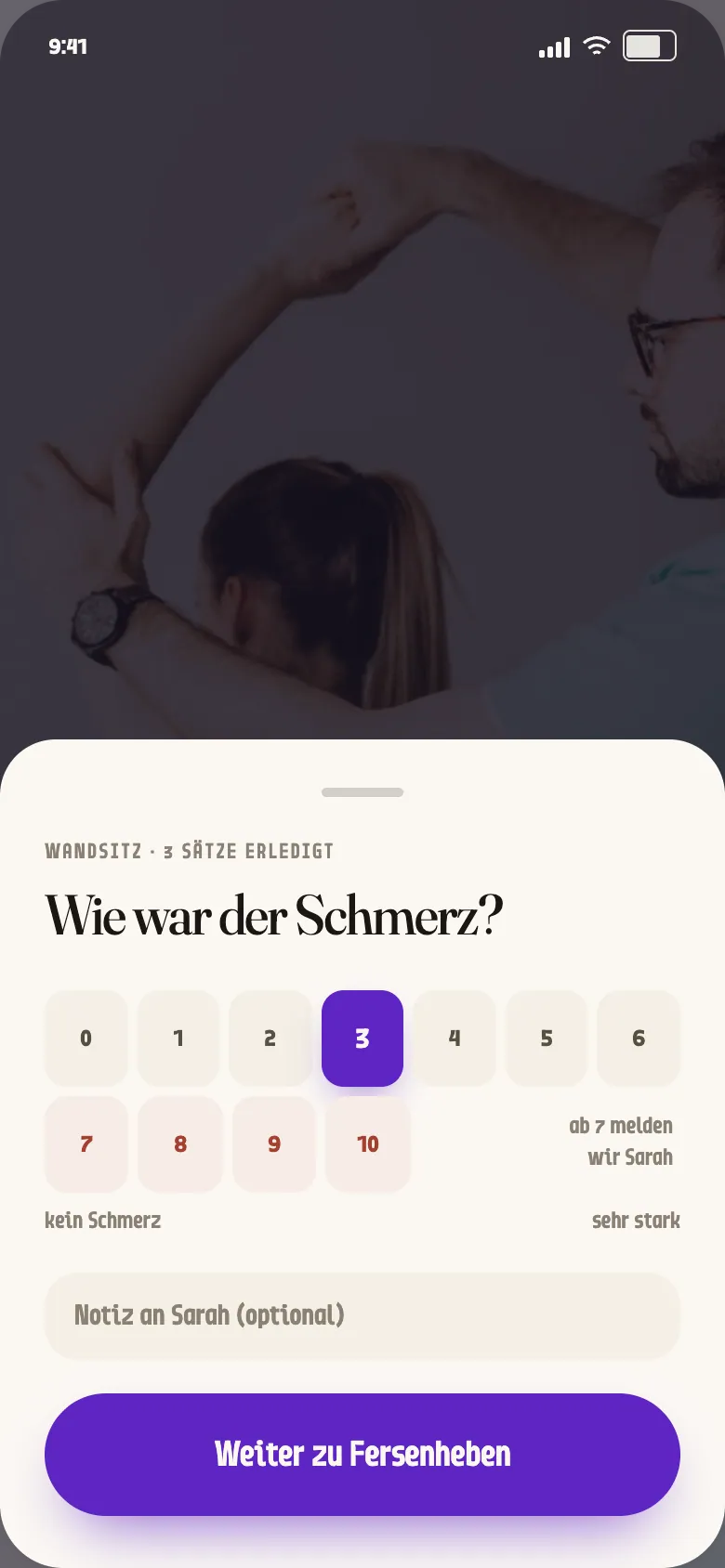Select pain level 1
The height and width of the screenshot is (1568, 725).
point(178,1039)
